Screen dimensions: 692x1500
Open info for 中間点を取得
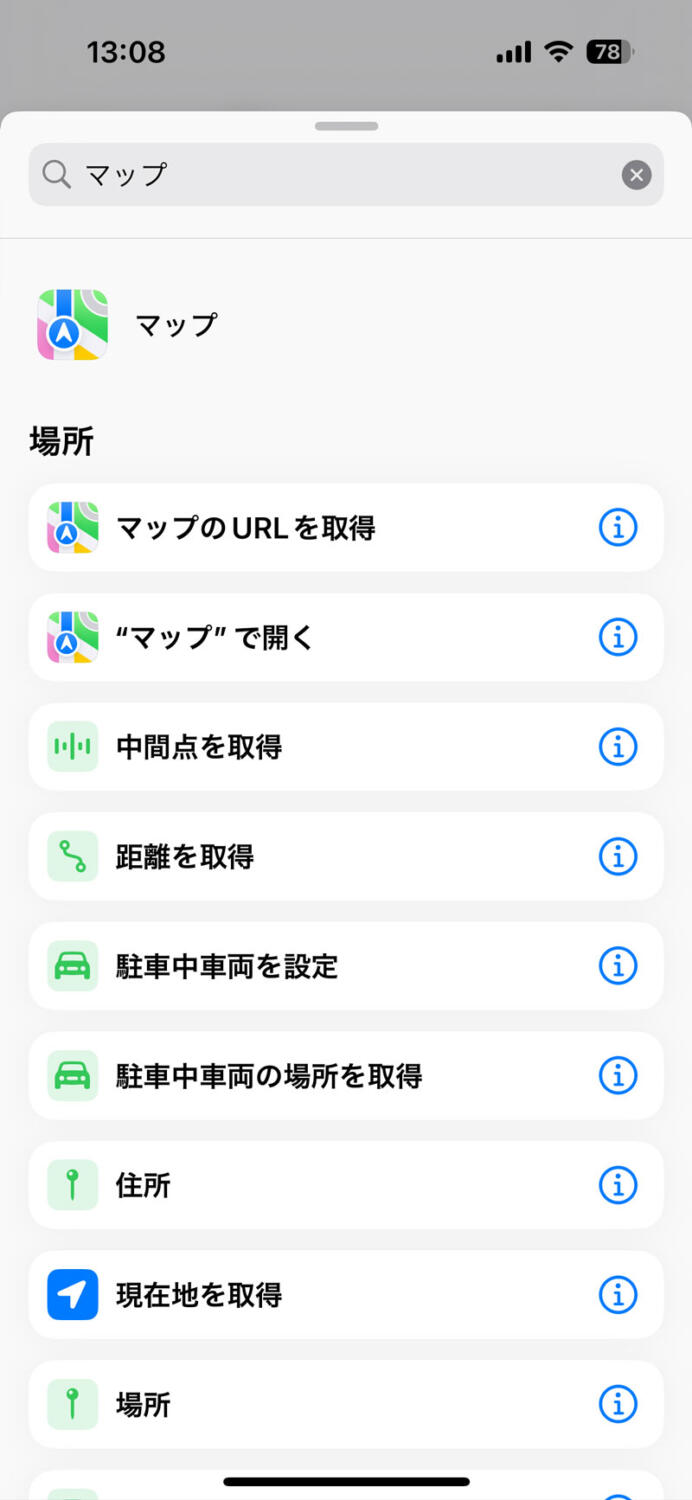618,746
